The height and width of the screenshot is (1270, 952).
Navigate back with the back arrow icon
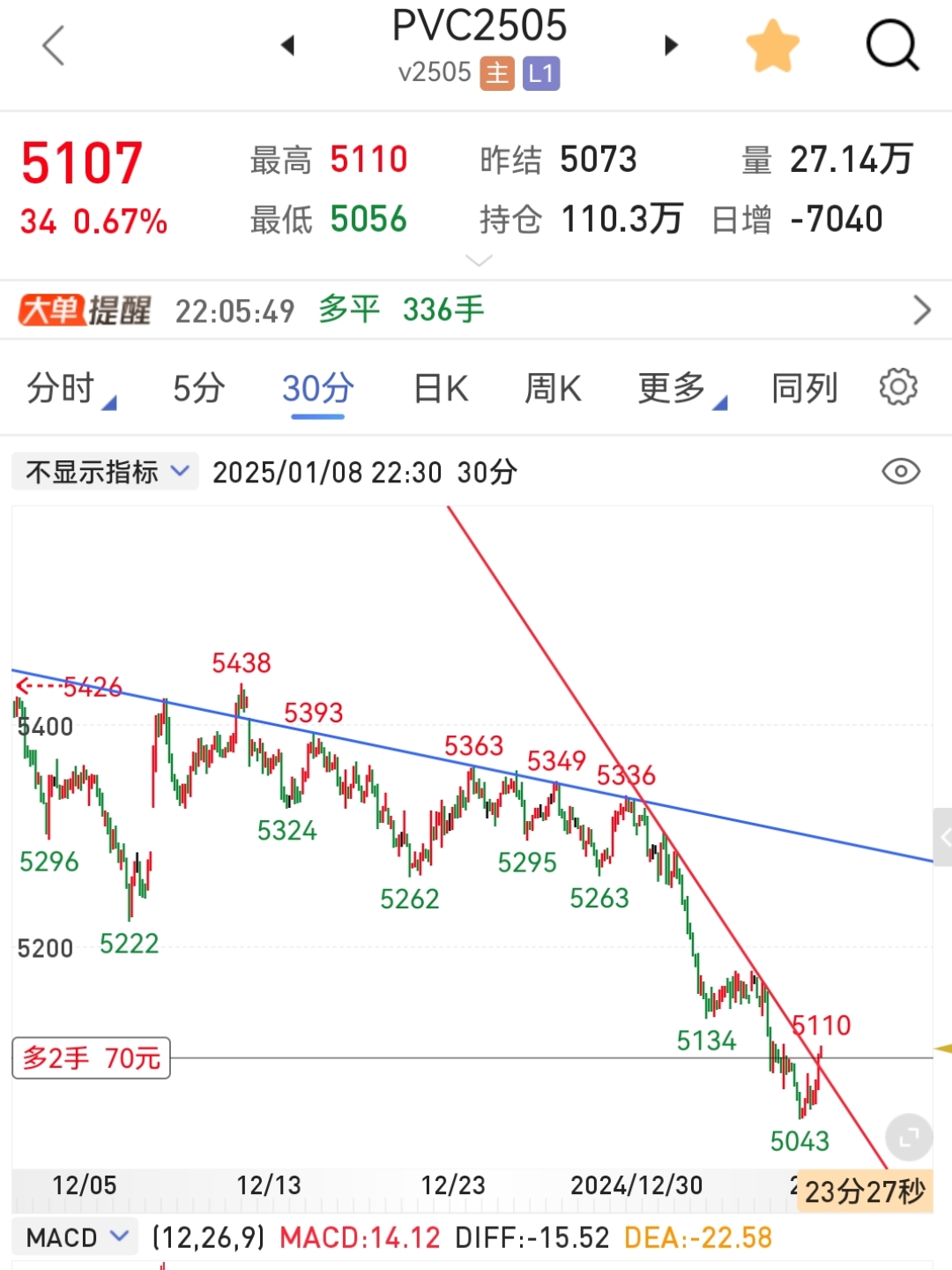53,46
